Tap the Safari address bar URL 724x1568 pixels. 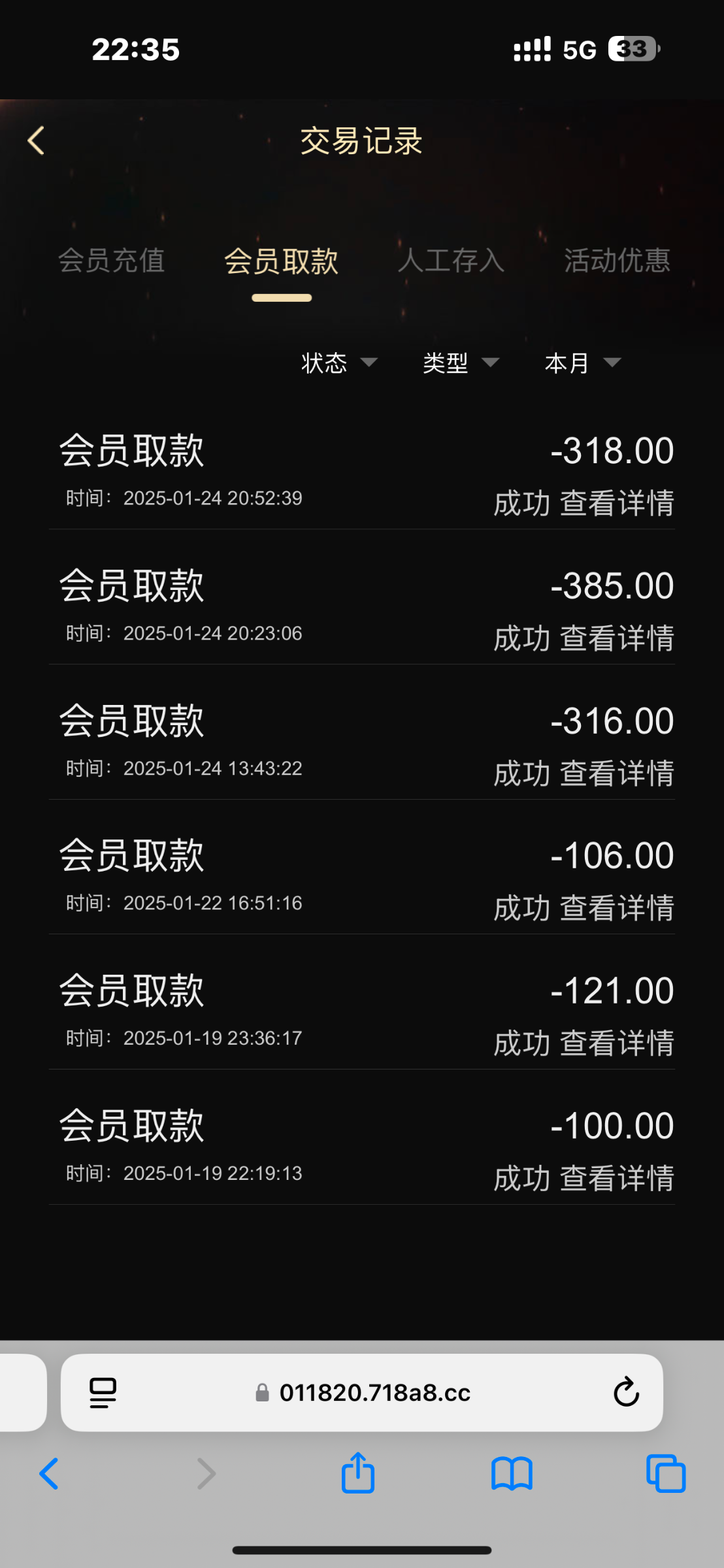(x=374, y=1392)
